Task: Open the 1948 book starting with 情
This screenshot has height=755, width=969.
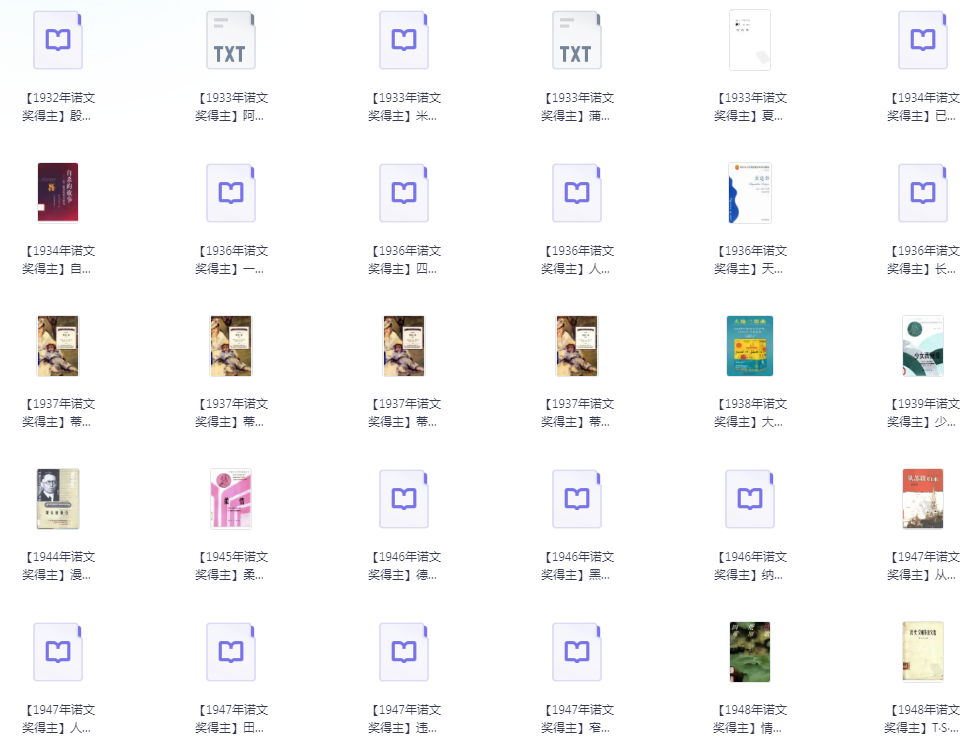Action: (x=750, y=651)
